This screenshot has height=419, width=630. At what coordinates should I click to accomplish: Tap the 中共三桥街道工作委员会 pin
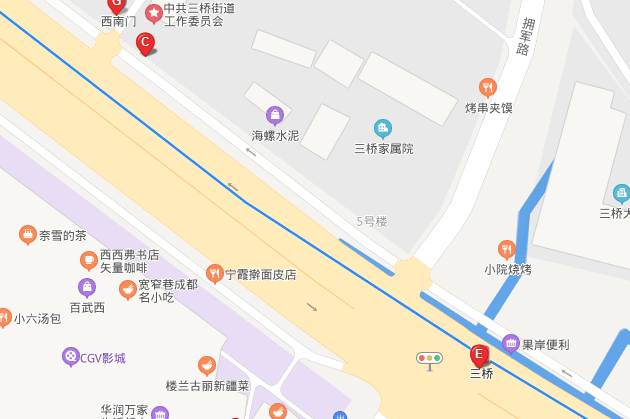[154, 13]
